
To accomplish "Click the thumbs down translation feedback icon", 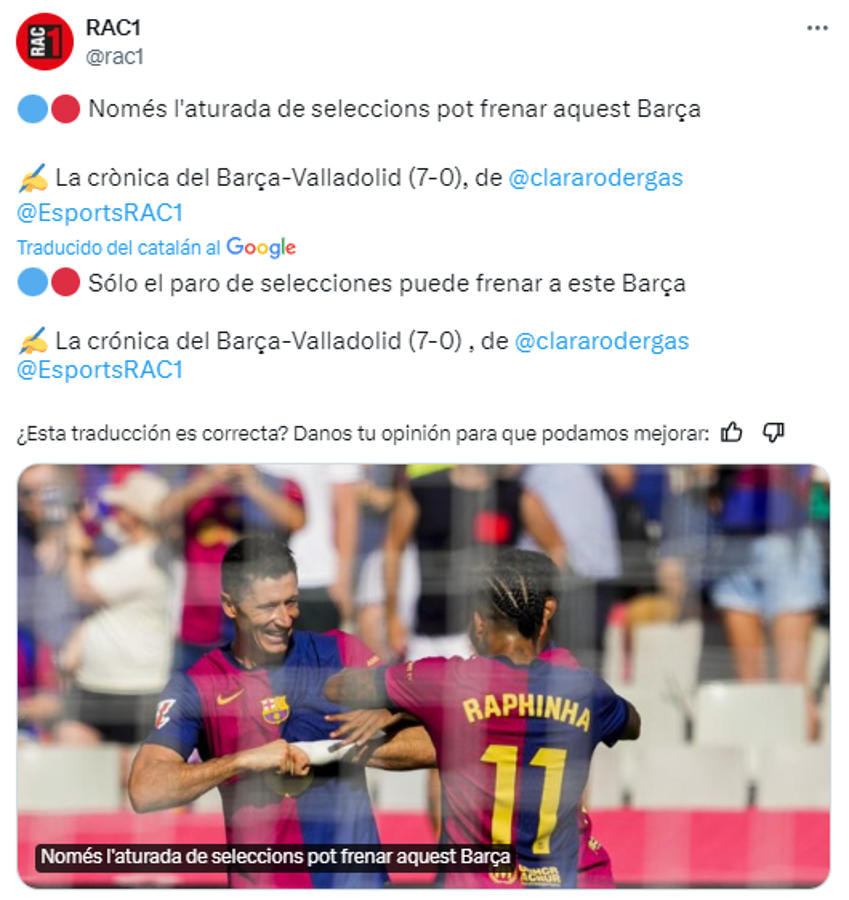I will click(x=775, y=431).
